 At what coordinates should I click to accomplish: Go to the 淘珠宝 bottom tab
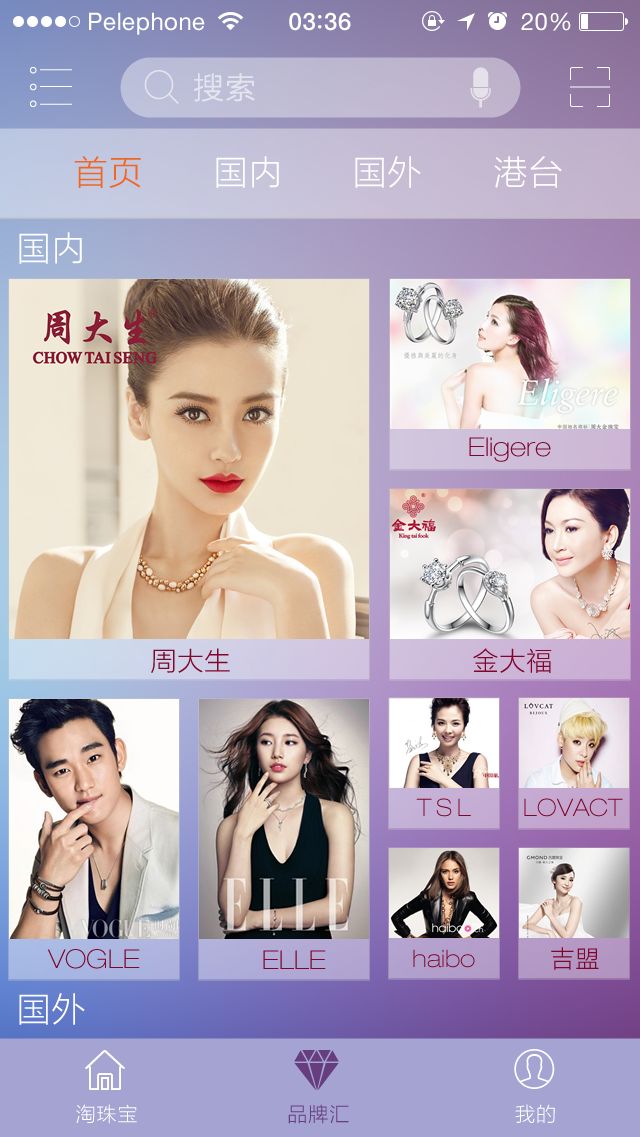pyautogui.click(x=106, y=1087)
